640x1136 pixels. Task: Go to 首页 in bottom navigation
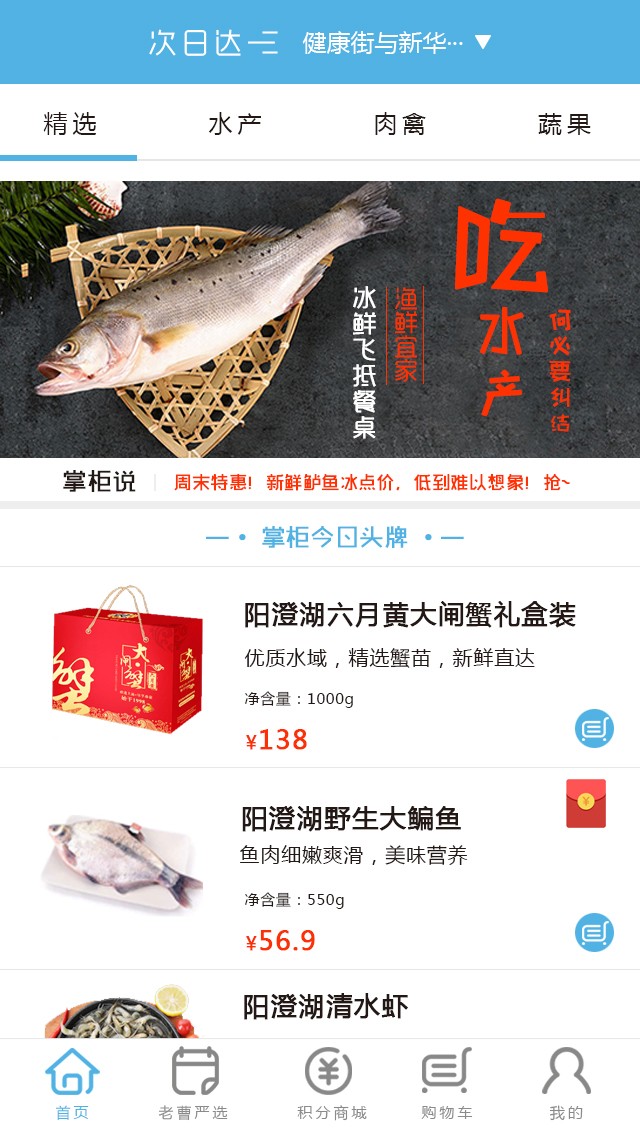pyautogui.click(x=72, y=1085)
